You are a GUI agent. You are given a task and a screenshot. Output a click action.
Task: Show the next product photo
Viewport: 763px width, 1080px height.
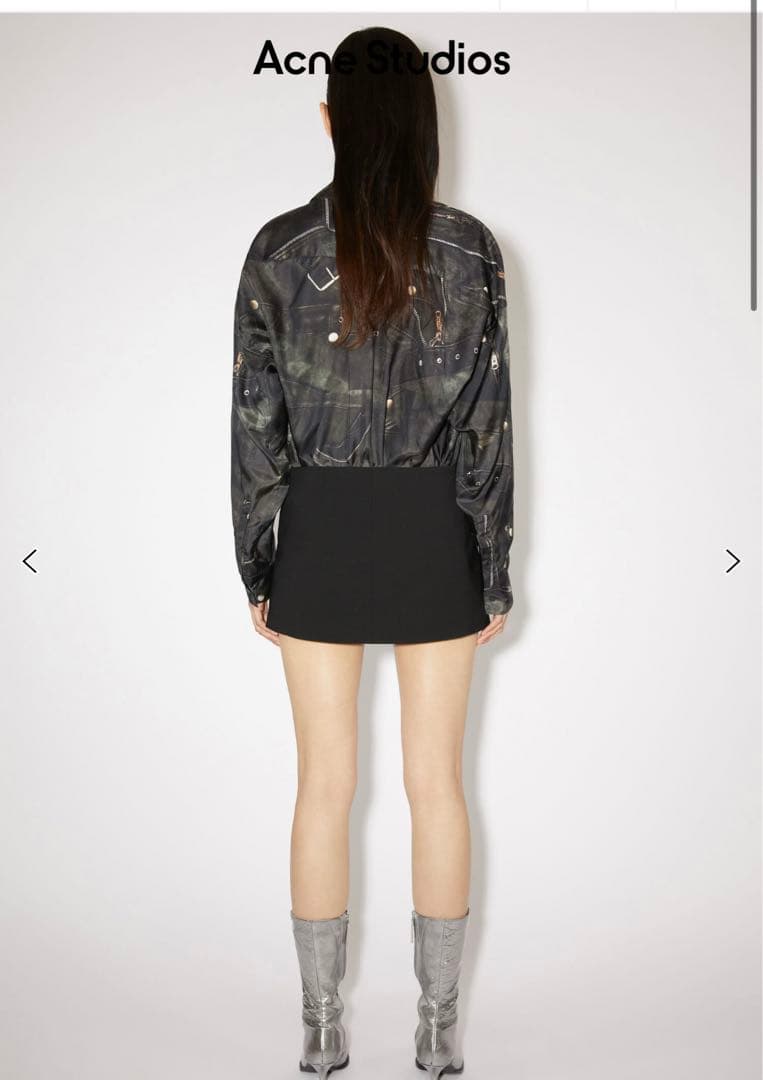tap(733, 561)
